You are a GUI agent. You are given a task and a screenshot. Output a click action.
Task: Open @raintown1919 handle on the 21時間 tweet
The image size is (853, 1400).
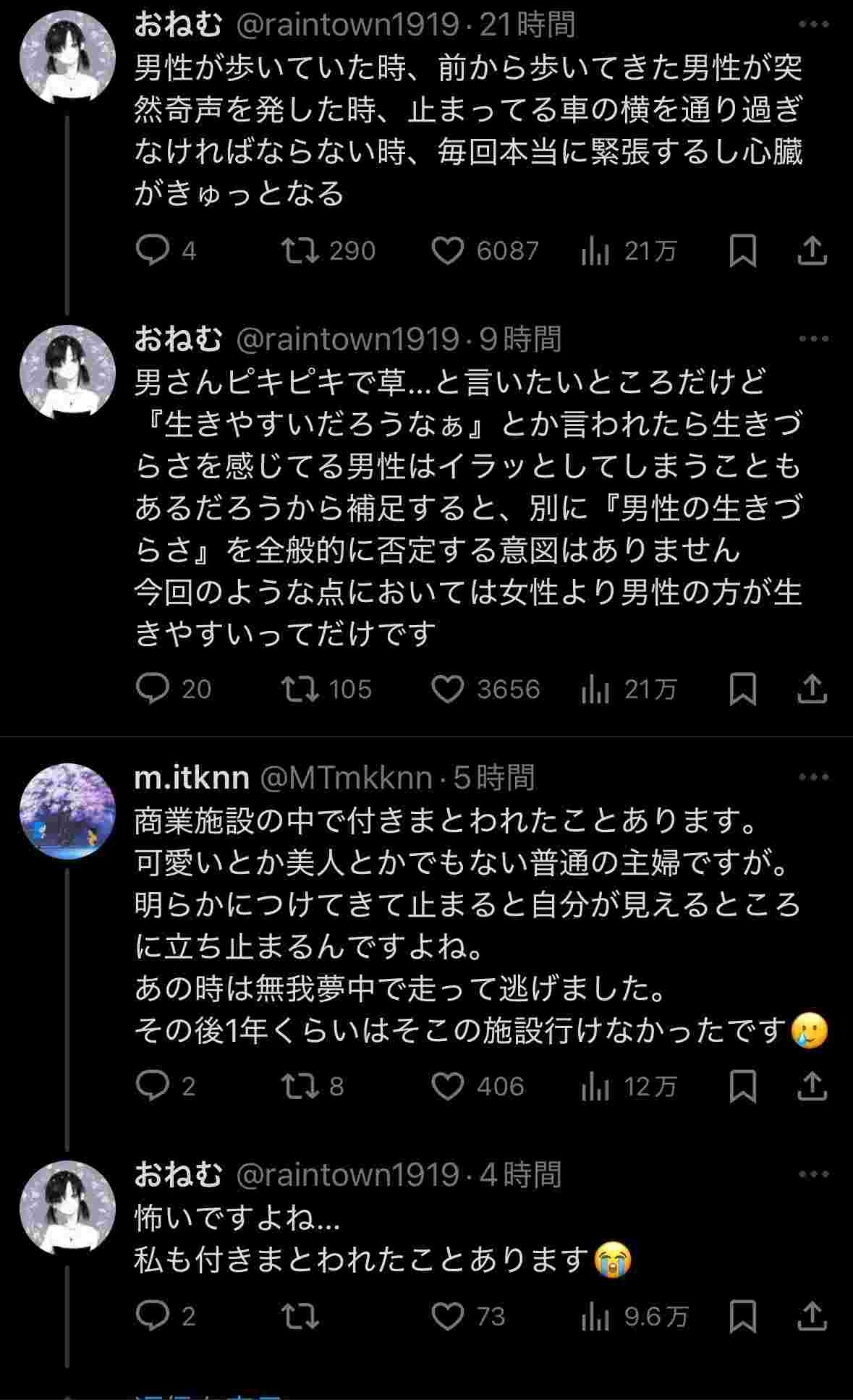tap(348, 25)
